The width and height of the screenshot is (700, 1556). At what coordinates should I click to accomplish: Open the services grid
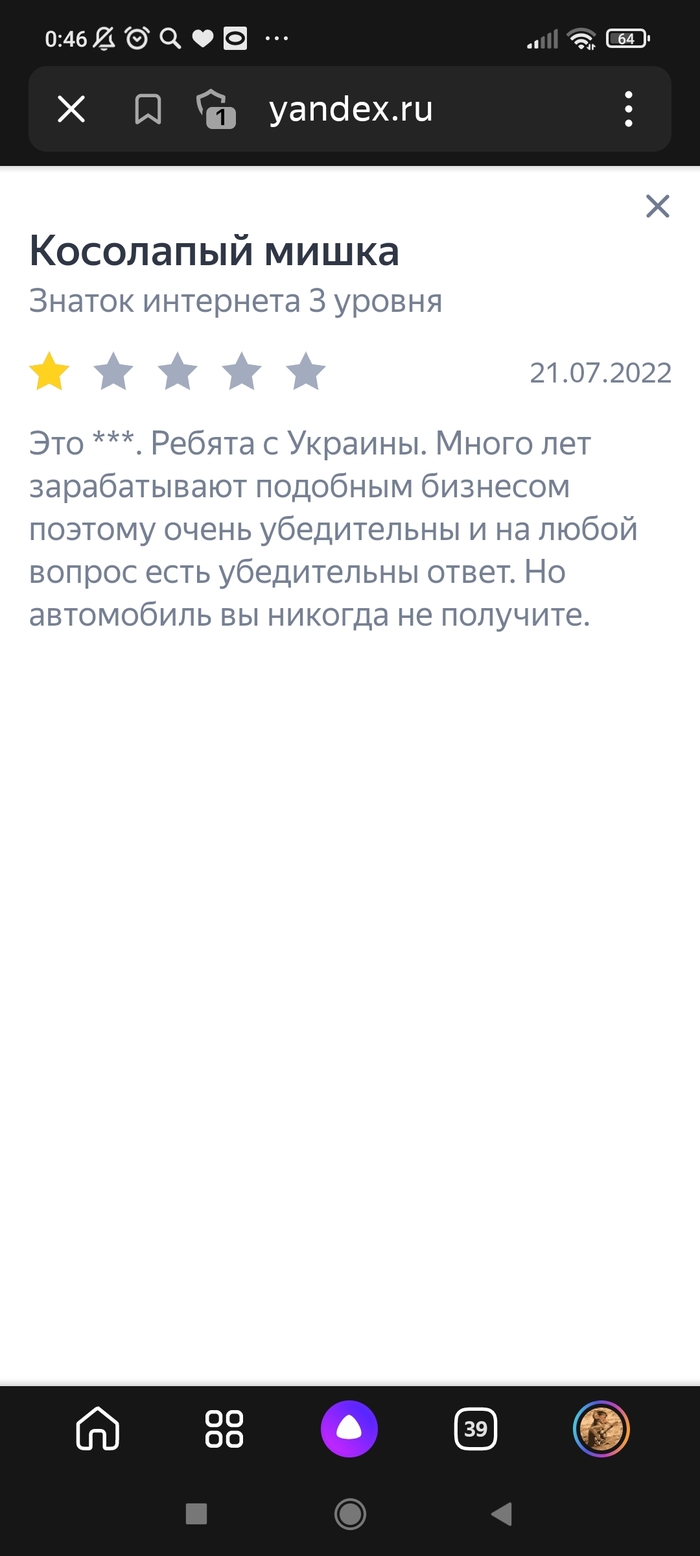223,1429
